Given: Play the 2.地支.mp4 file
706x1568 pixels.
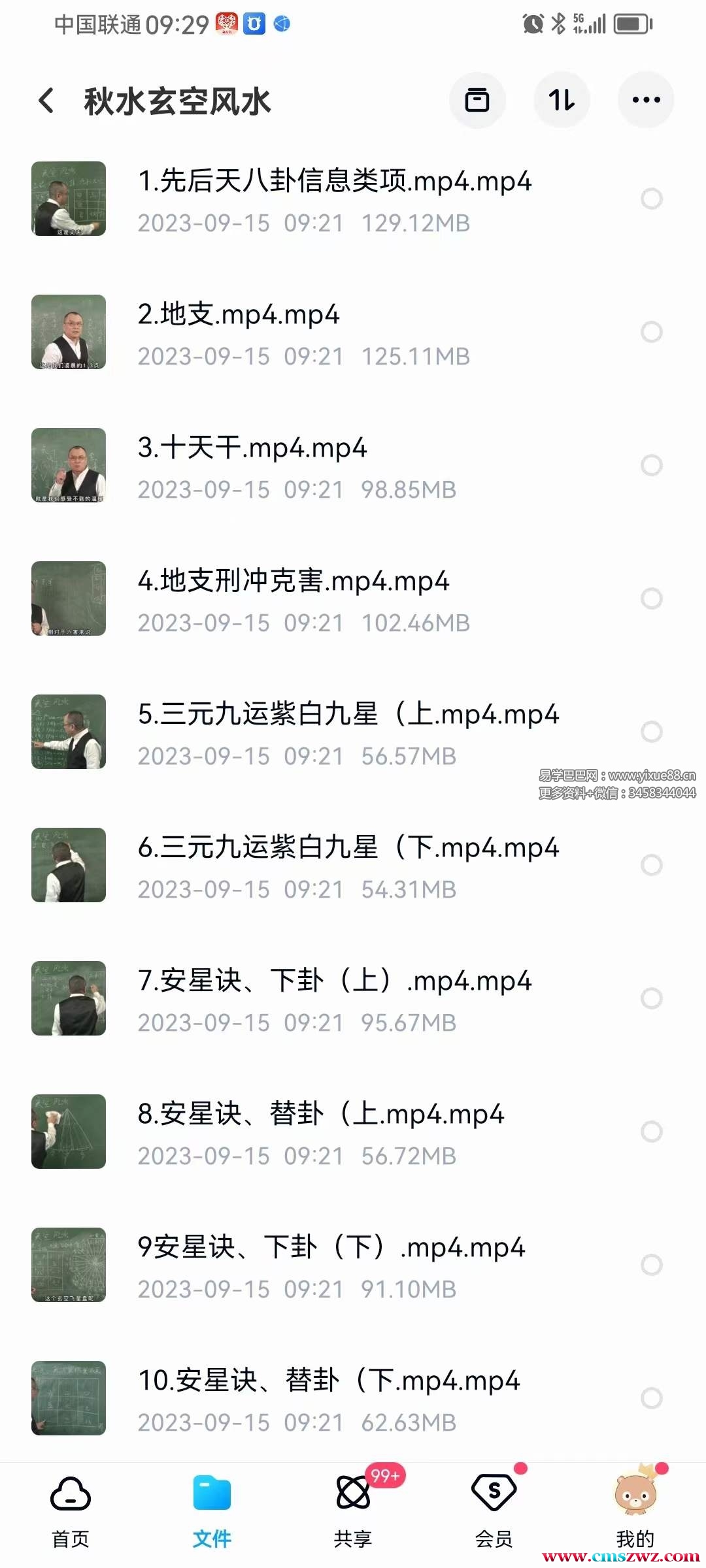Looking at the screenshot, I should (239, 315).
